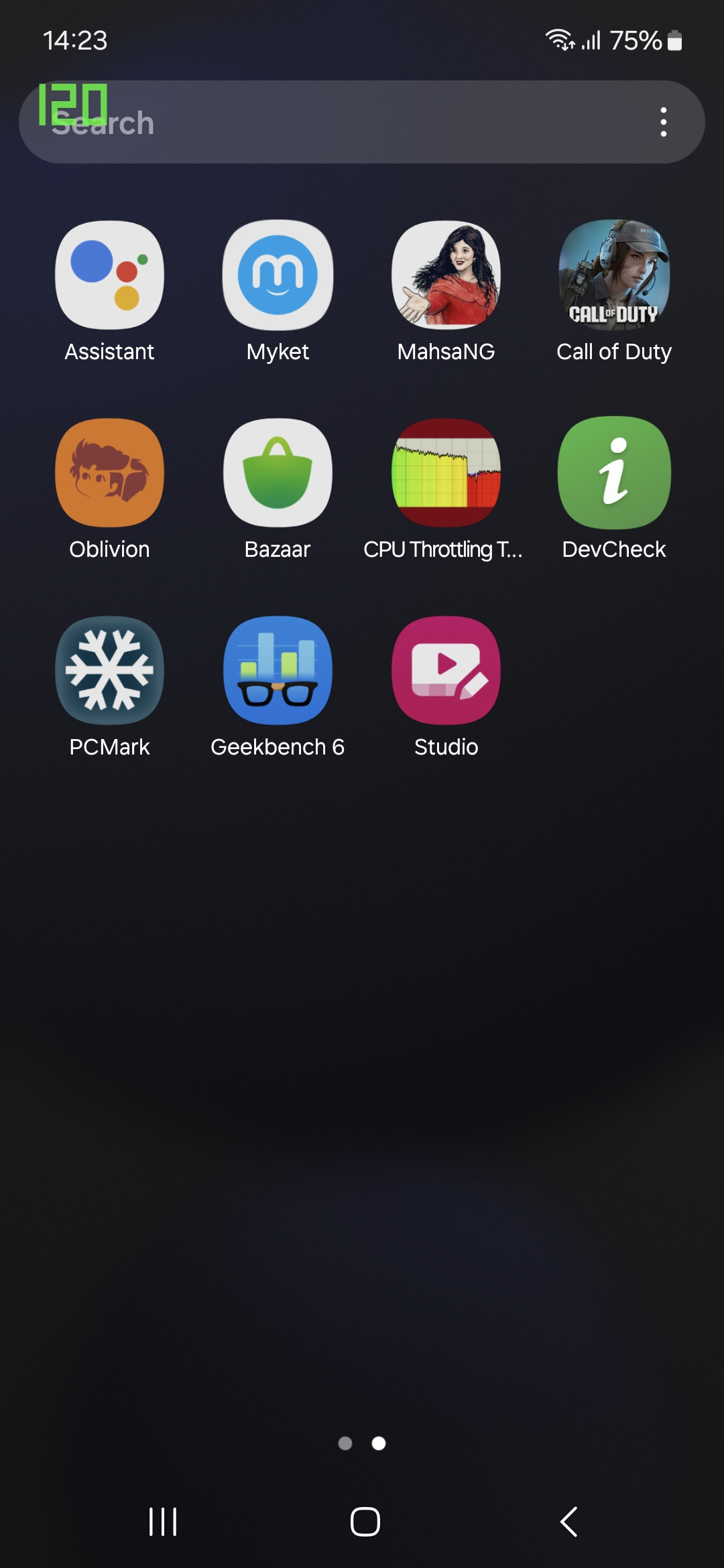Open the PCMark benchmark
This screenshot has width=724, height=1568.
click(109, 670)
